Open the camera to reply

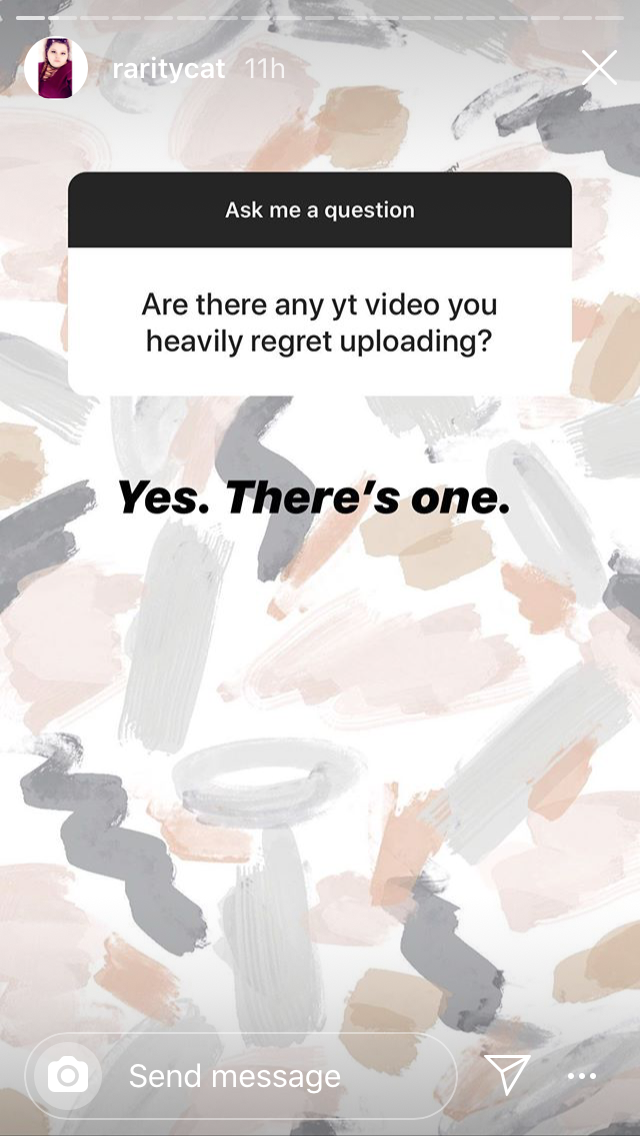click(68, 1075)
